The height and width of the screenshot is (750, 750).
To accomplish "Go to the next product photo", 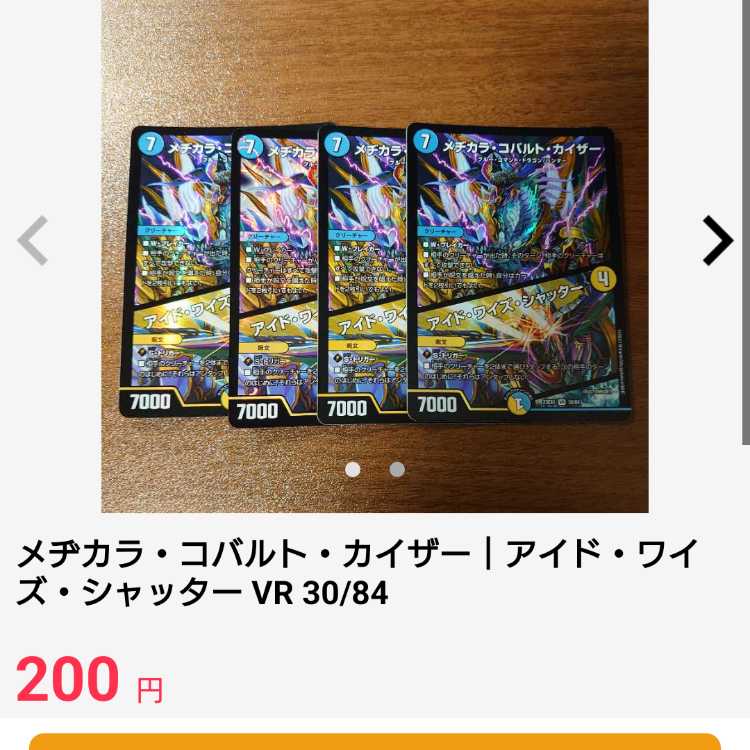I will pyautogui.click(x=717, y=241).
